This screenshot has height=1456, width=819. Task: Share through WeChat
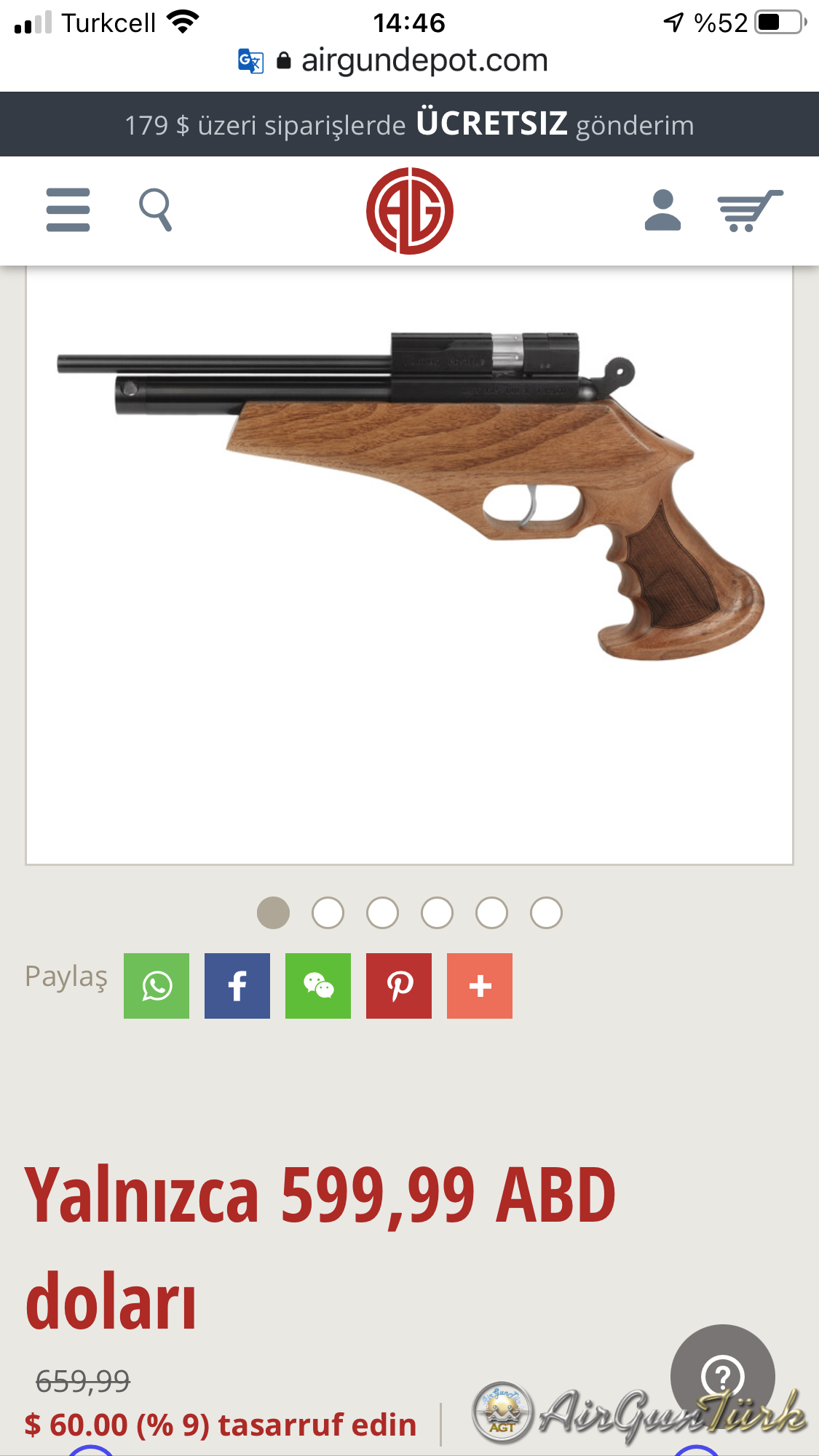coord(318,986)
